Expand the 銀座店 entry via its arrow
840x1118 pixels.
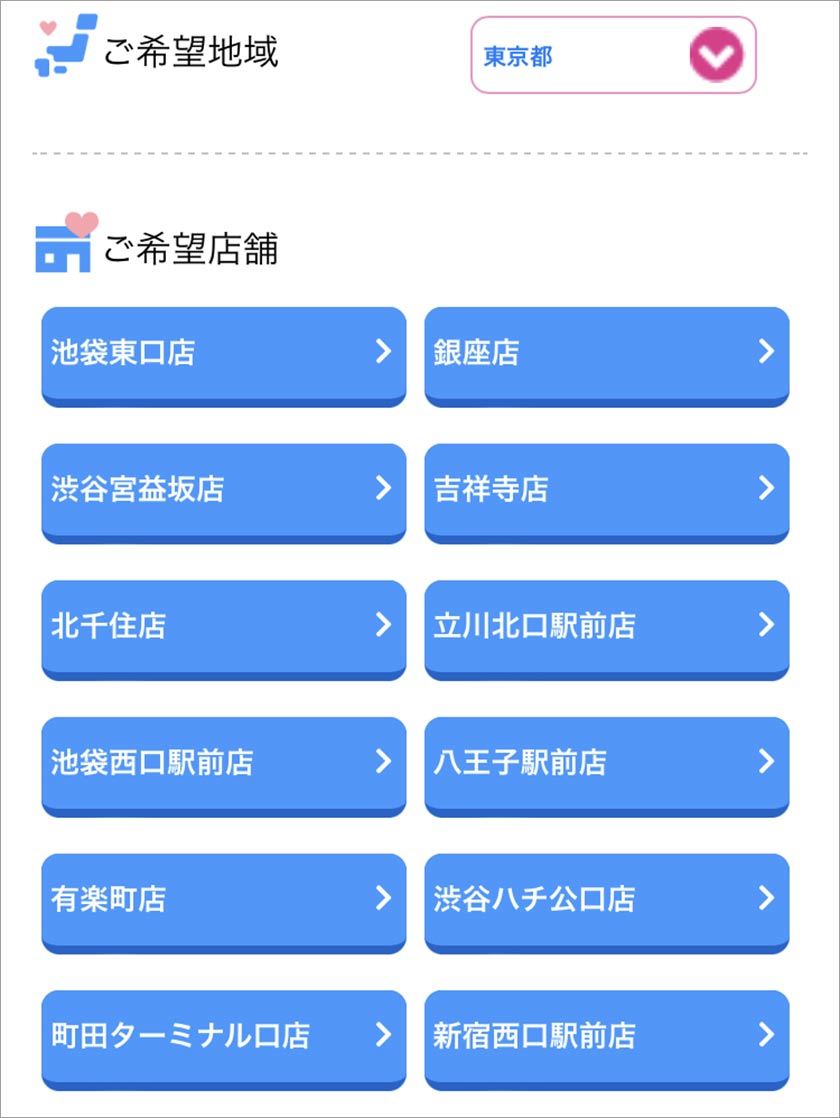(x=766, y=352)
